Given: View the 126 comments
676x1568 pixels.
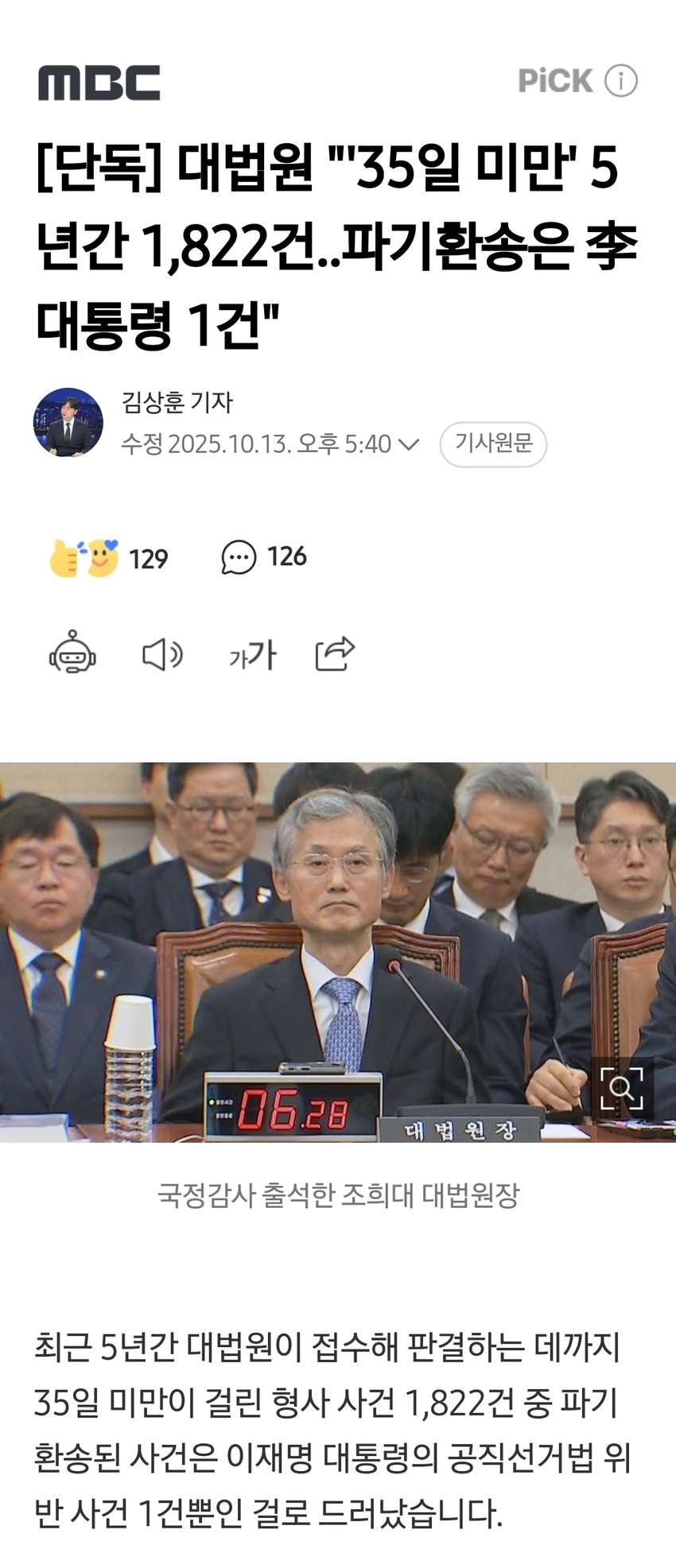Looking at the screenshot, I should (264, 557).
